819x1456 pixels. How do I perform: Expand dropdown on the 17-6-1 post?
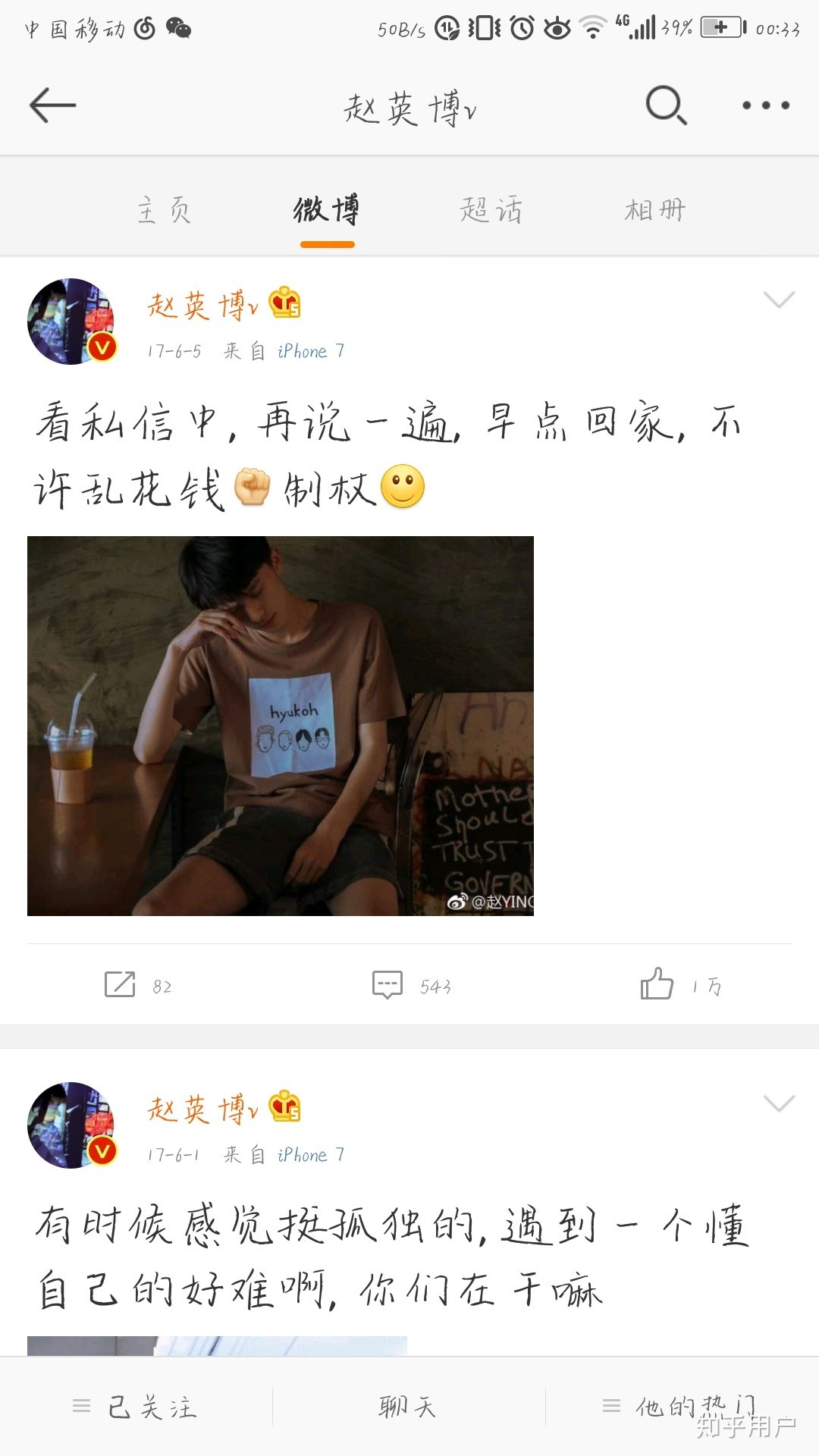click(779, 1103)
